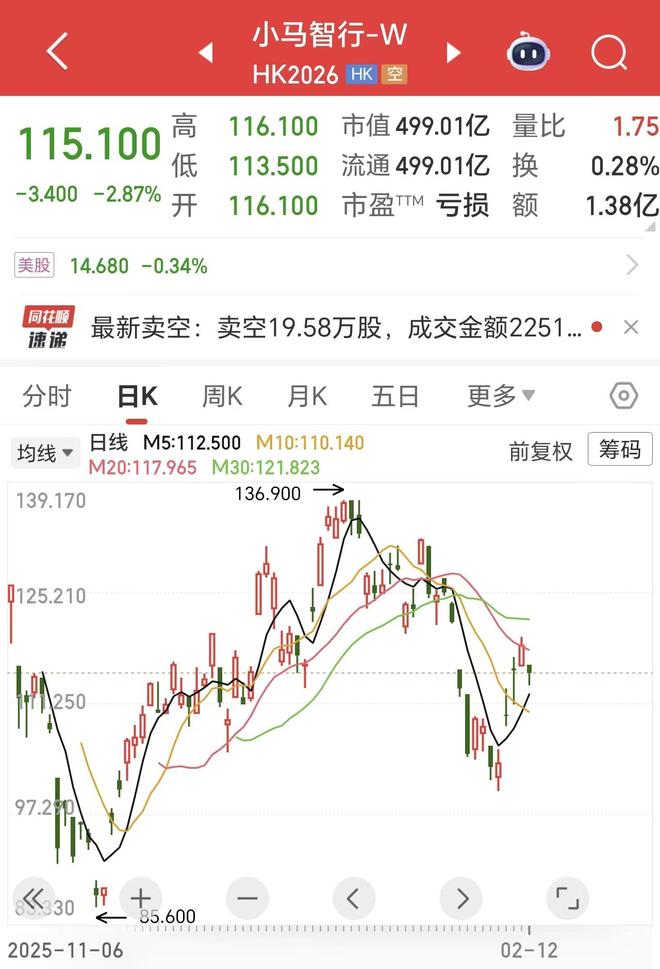This screenshot has width=660, height=969.
Task: Expand the chart to full screen
Action: (567, 898)
